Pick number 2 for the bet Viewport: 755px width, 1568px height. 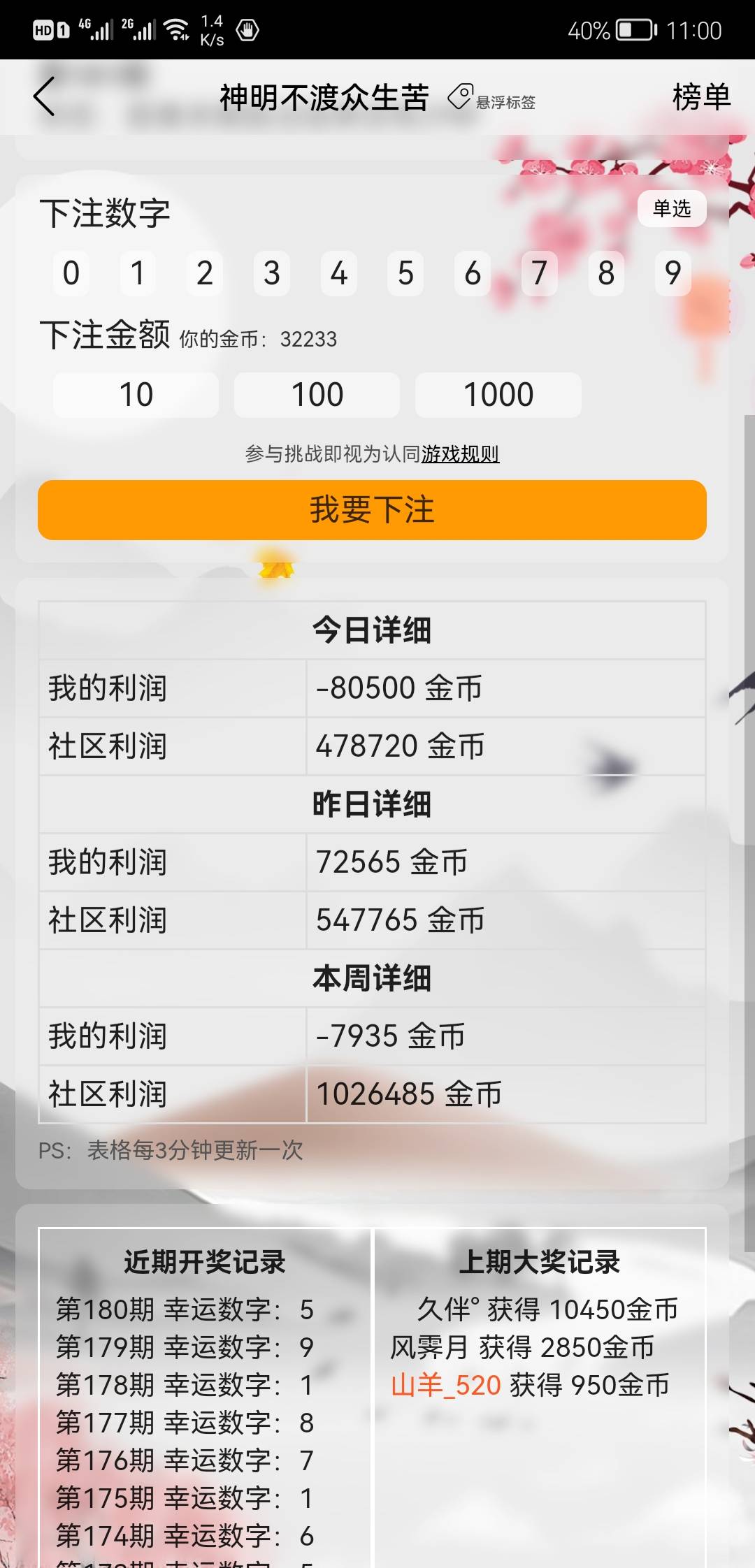click(x=205, y=273)
